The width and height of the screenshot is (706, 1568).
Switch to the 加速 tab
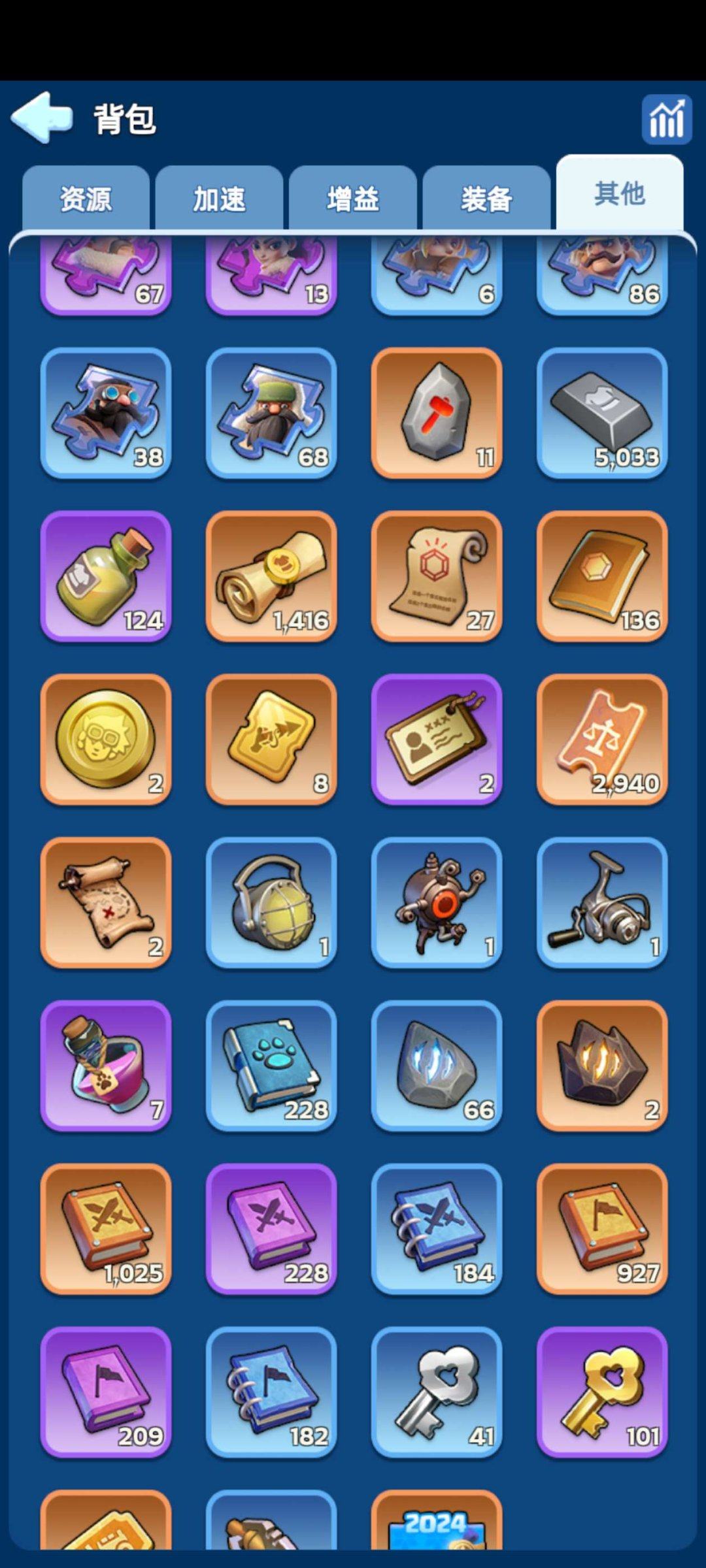pyautogui.click(x=219, y=199)
